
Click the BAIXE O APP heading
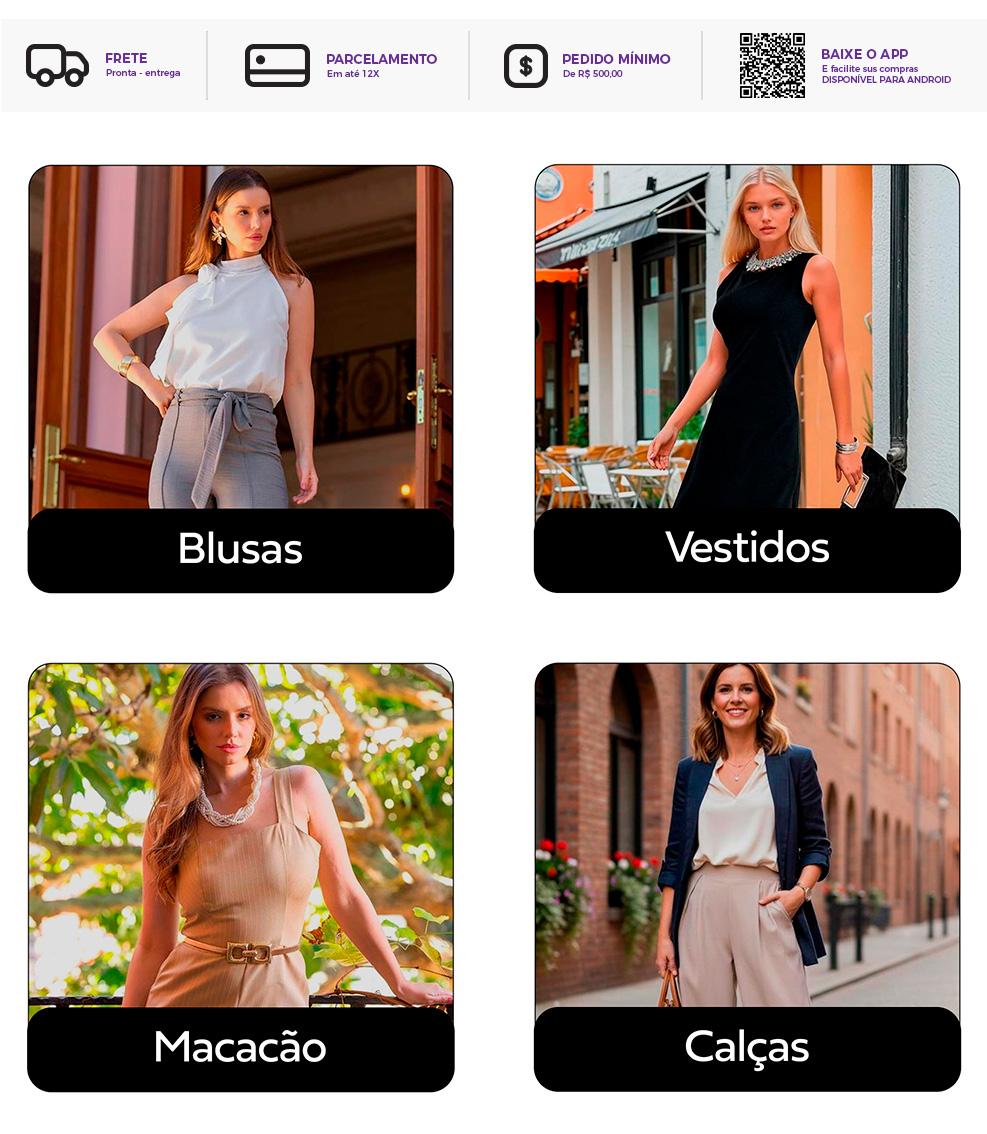click(864, 54)
